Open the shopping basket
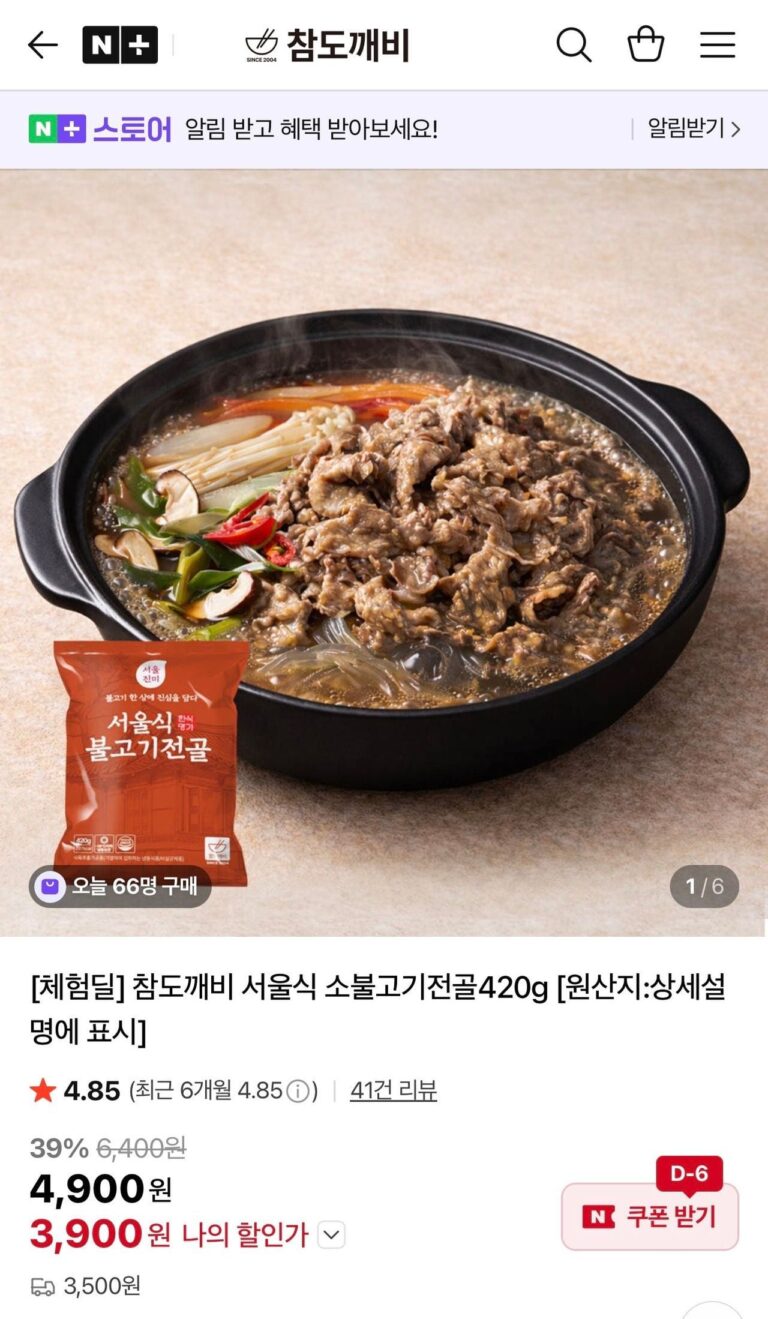The height and width of the screenshot is (1319, 768). point(645,45)
